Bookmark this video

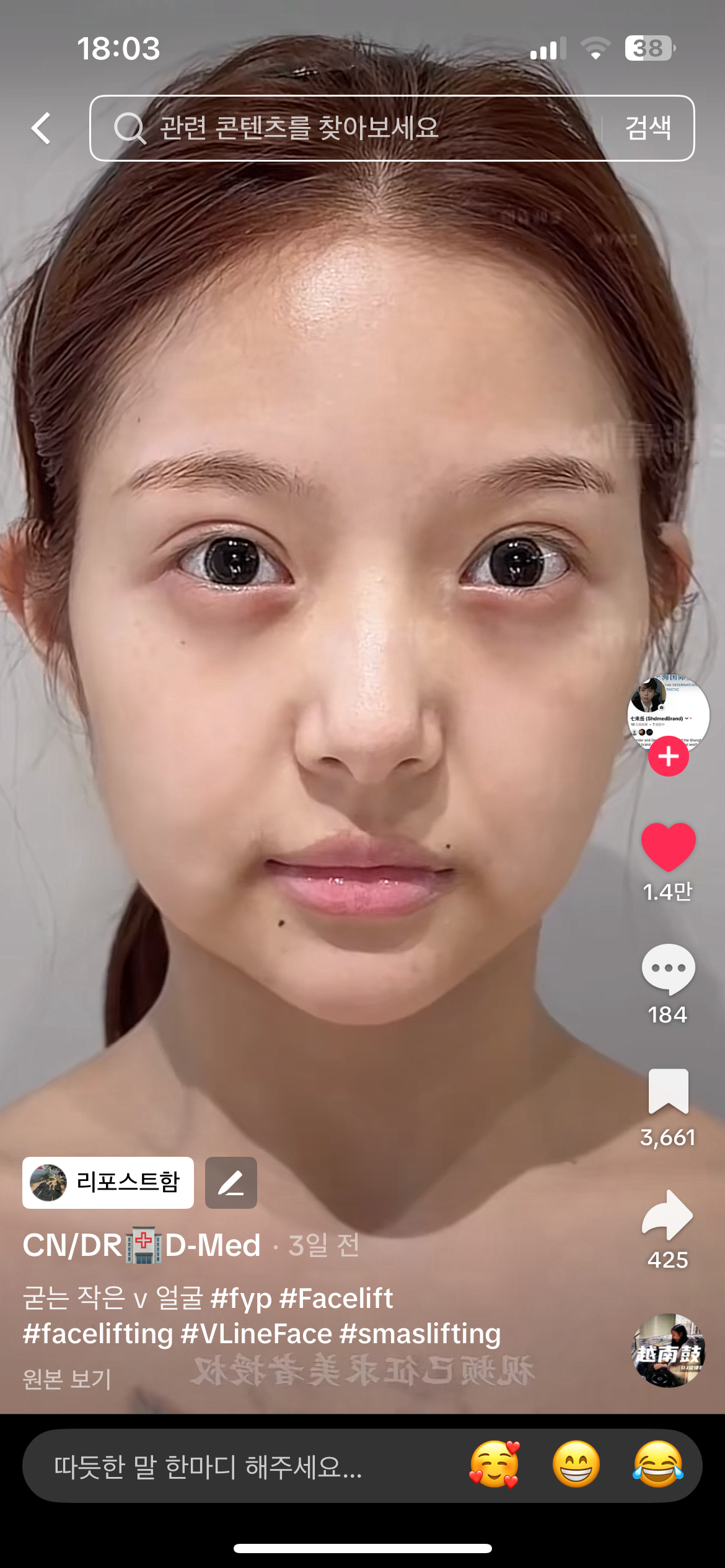coord(668,1091)
